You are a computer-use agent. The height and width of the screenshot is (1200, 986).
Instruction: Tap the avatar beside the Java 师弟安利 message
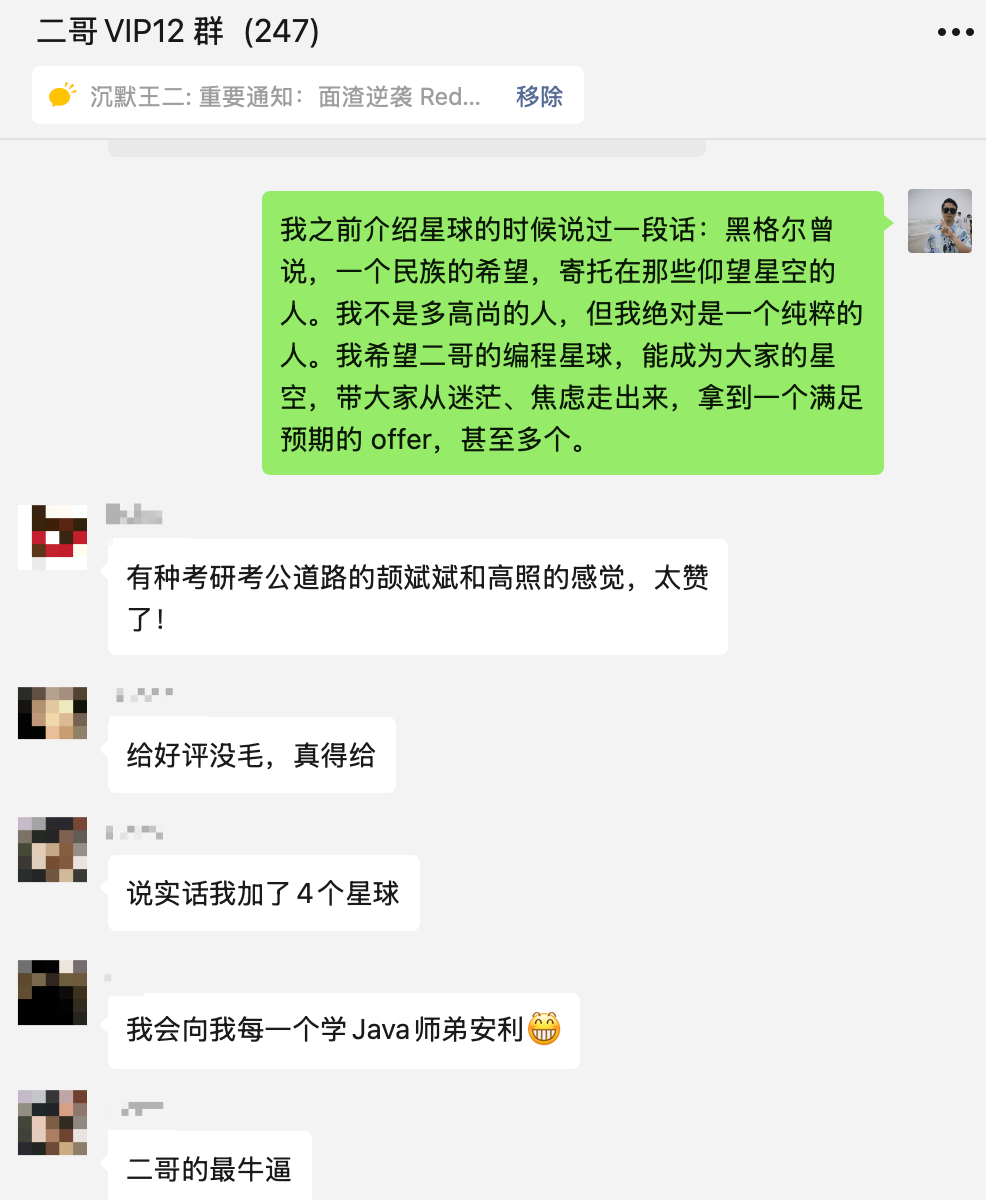click(53, 992)
